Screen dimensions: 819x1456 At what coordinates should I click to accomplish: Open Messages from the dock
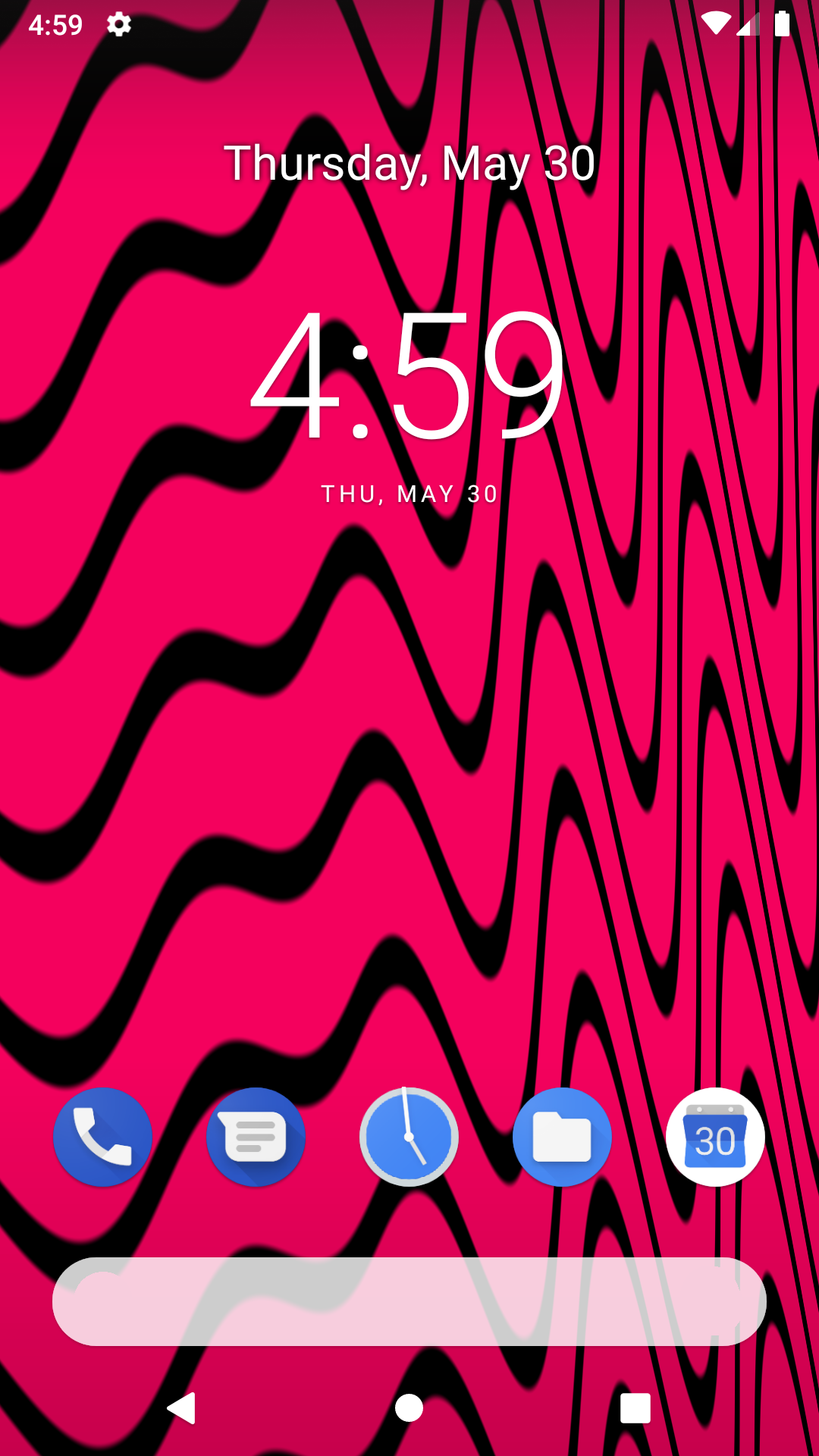(256, 1135)
